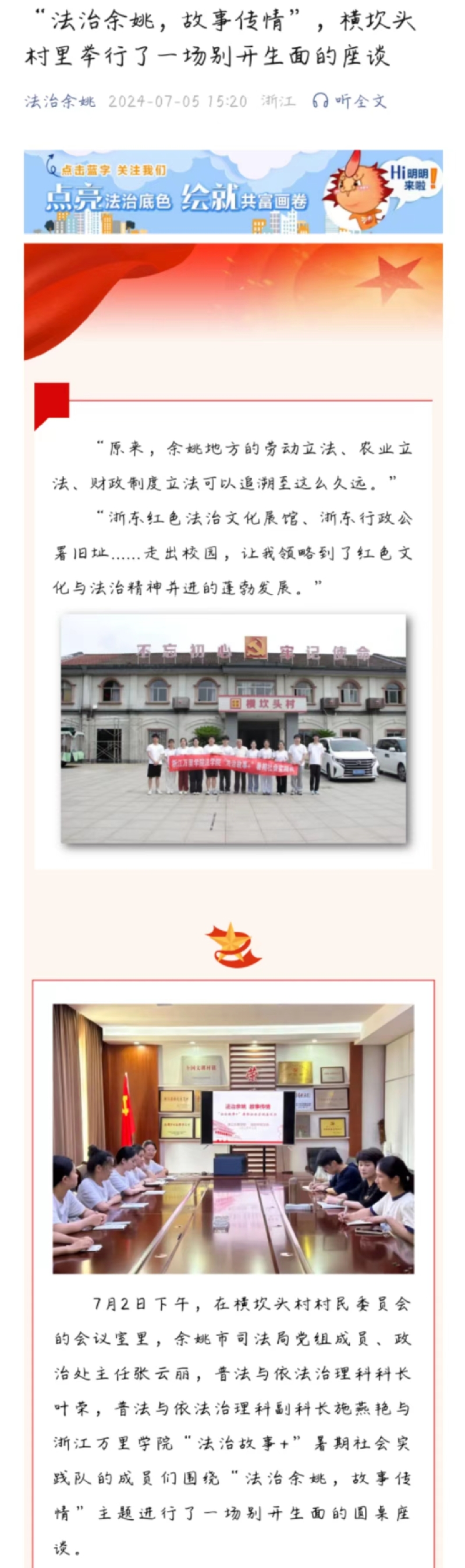Open the group photo outside 横坎头村 building
The width and height of the screenshot is (465, 1568).
coord(233,728)
